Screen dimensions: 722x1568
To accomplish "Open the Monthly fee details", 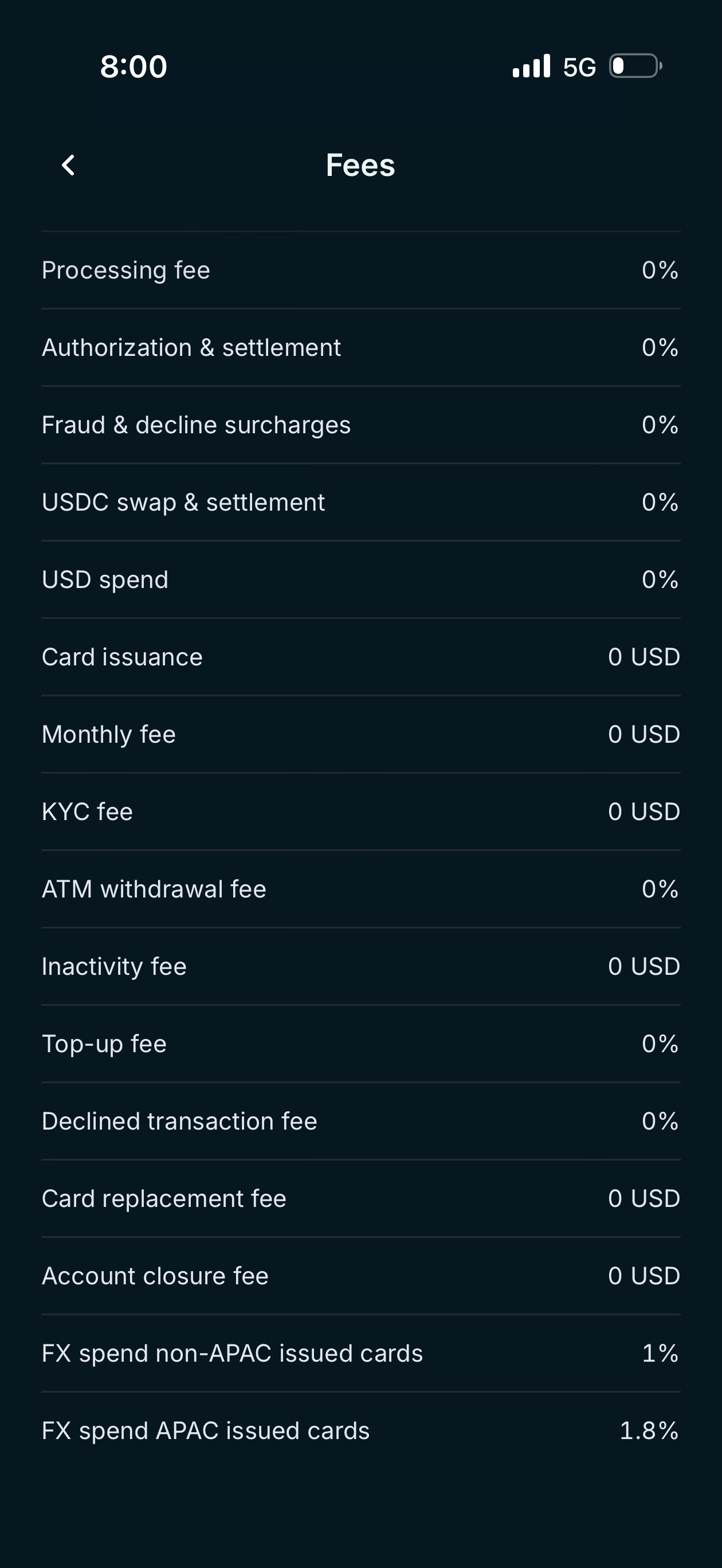I will point(360,734).
